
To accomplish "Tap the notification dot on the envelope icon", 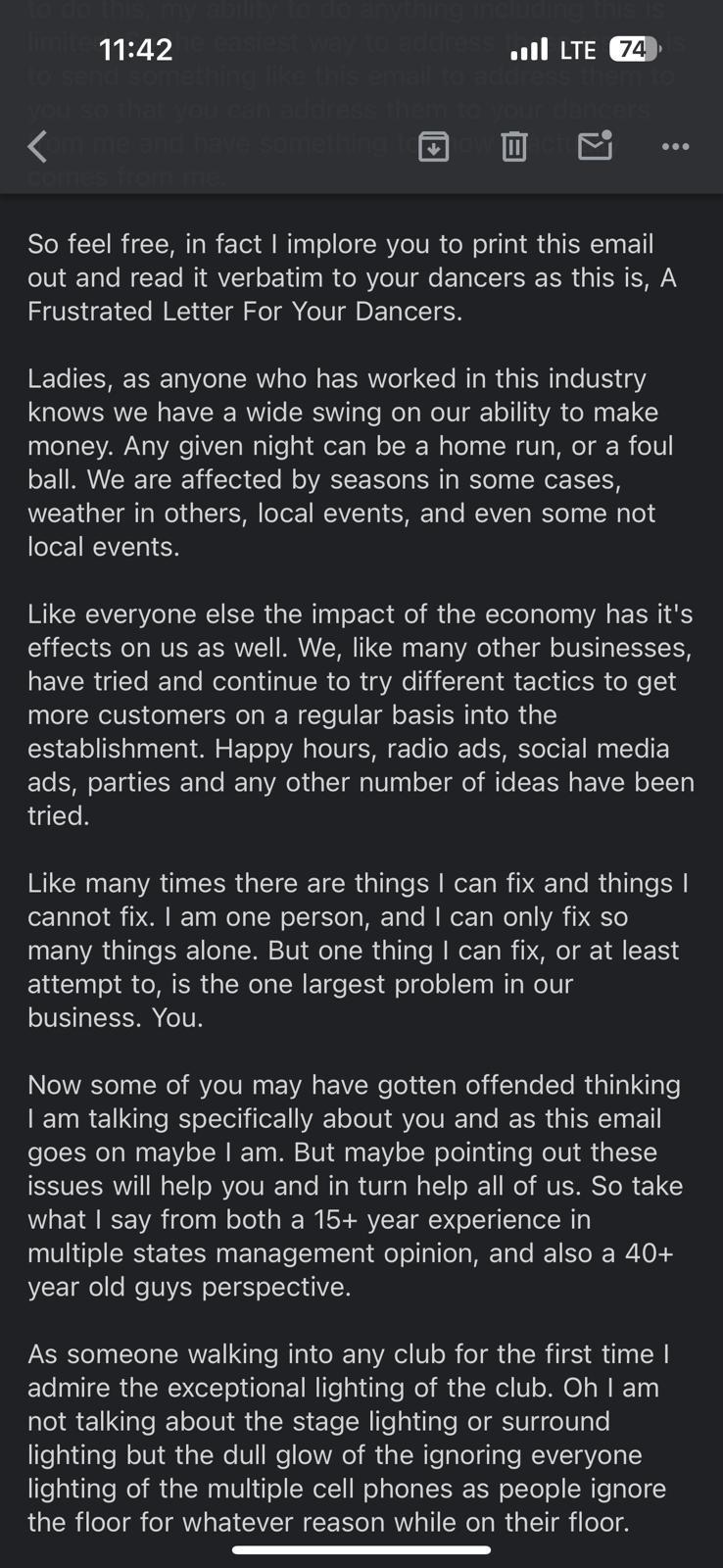I will click(x=607, y=136).
